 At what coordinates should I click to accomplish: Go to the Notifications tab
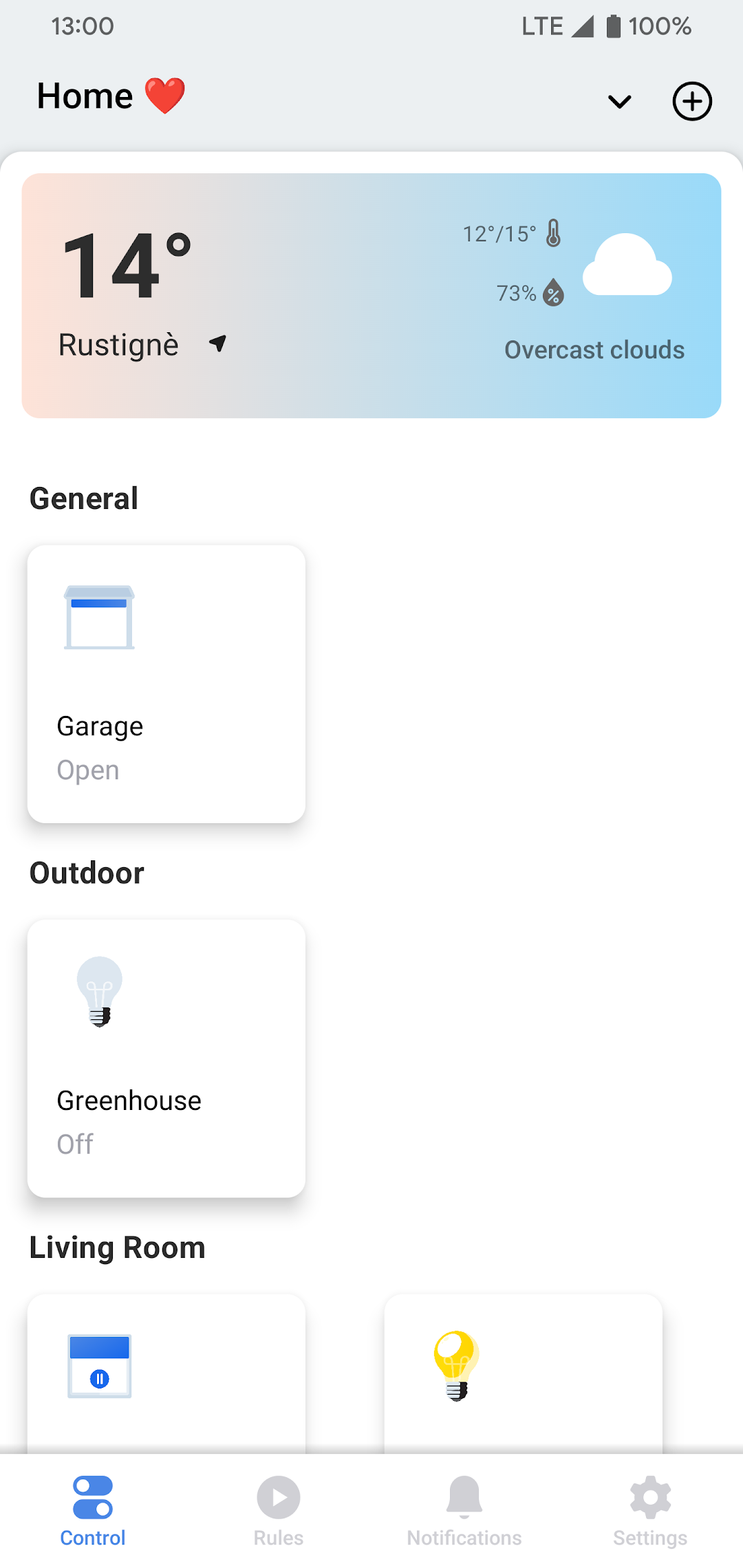click(x=464, y=1511)
